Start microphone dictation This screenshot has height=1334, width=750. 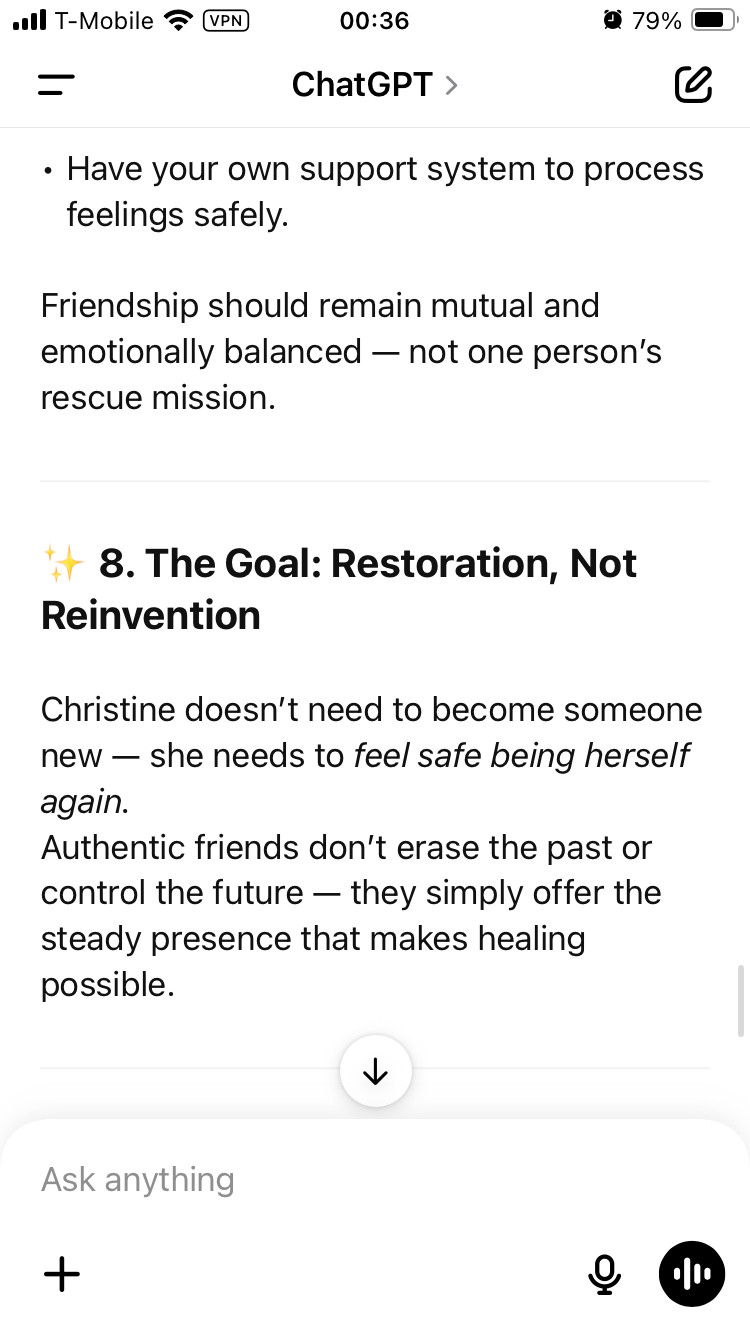[604, 1274]
